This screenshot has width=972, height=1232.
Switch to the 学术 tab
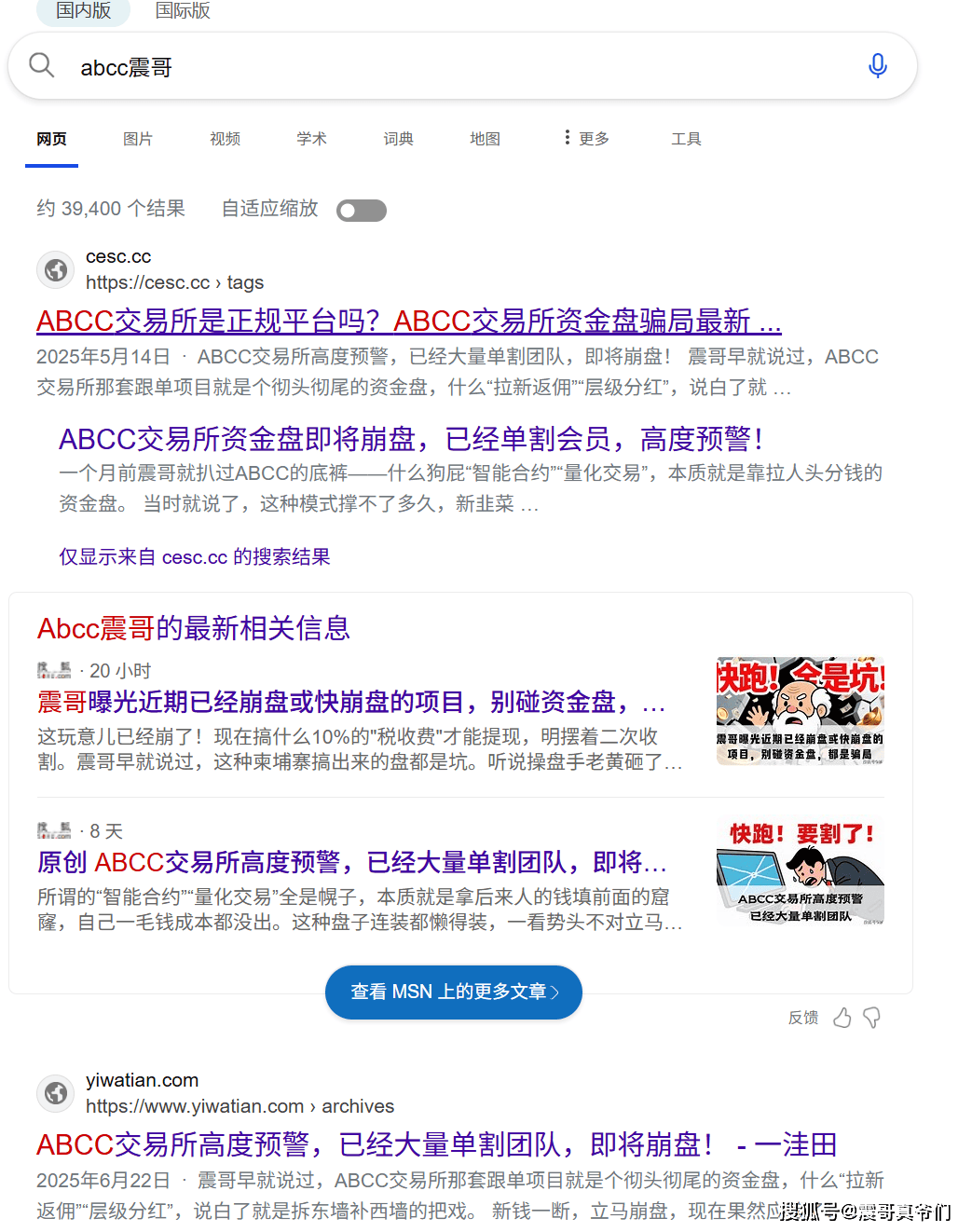click(x=311, y=139)
